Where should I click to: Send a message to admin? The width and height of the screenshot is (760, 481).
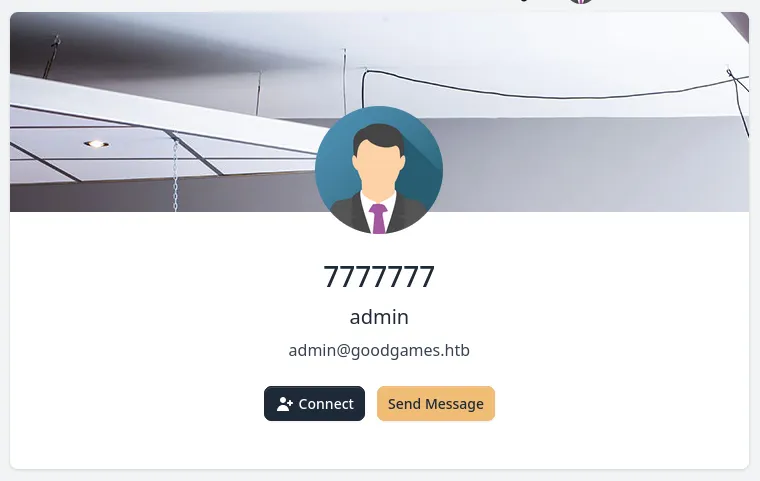435,404
